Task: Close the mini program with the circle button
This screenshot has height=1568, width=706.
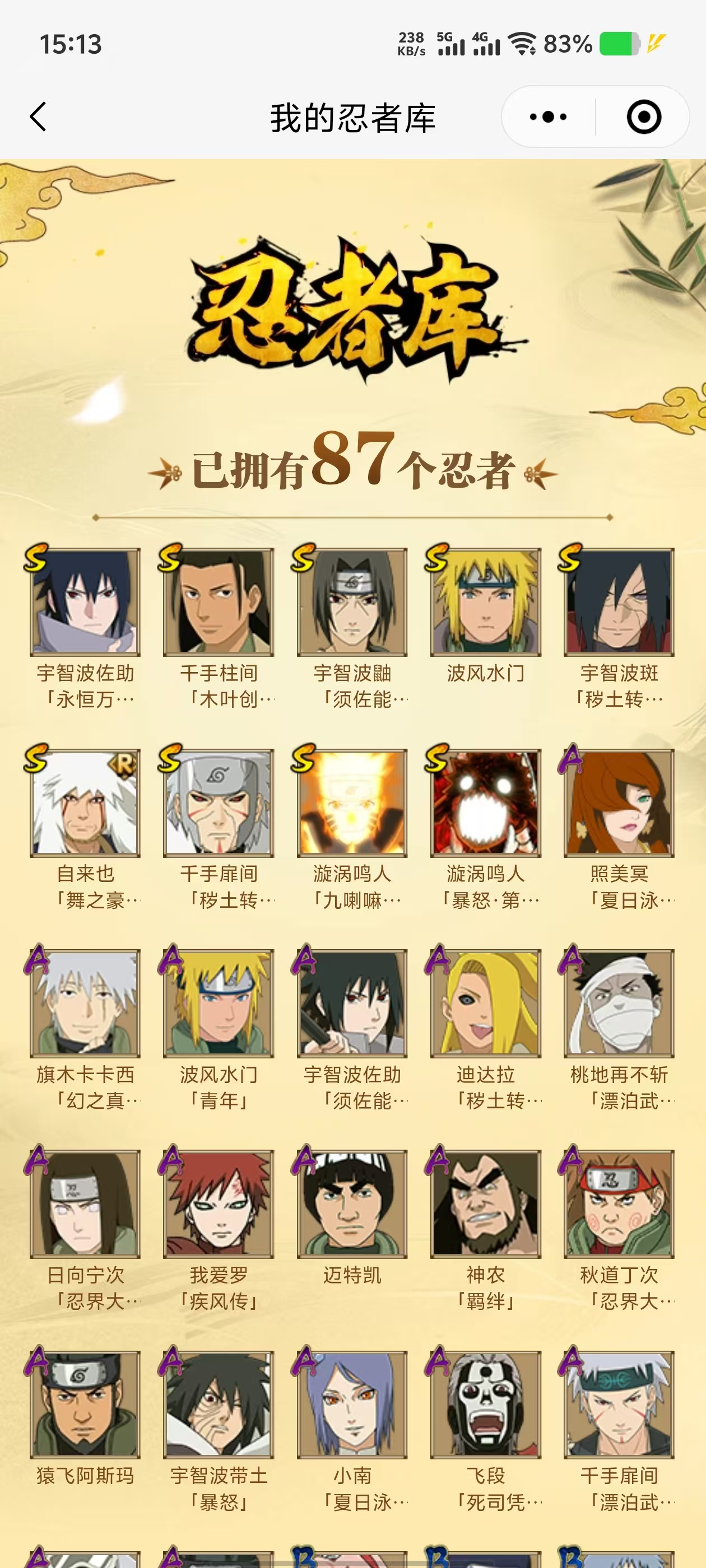Action: tap(643, 117)
